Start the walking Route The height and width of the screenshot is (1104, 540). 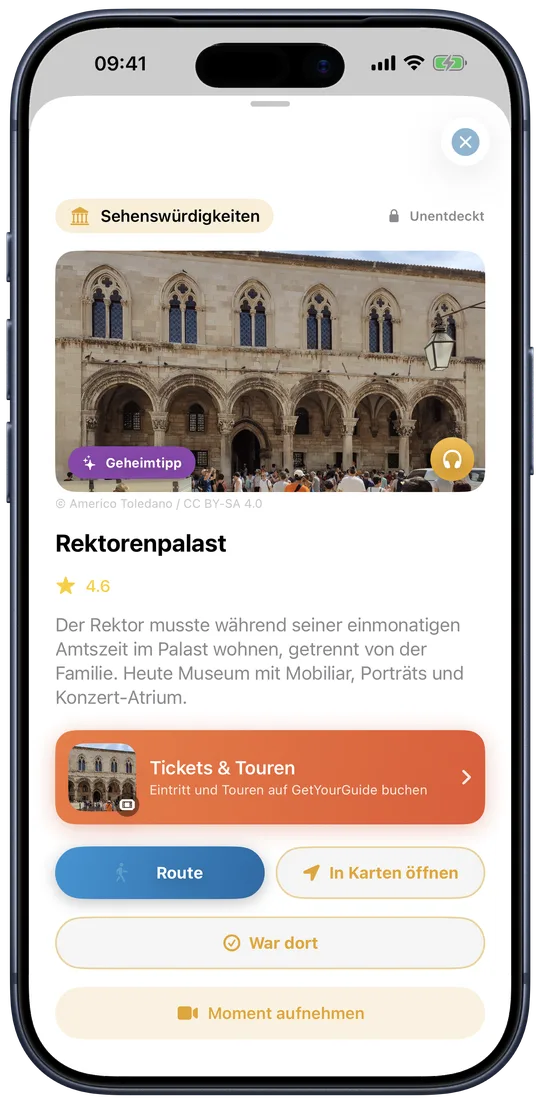click(160, 872)
